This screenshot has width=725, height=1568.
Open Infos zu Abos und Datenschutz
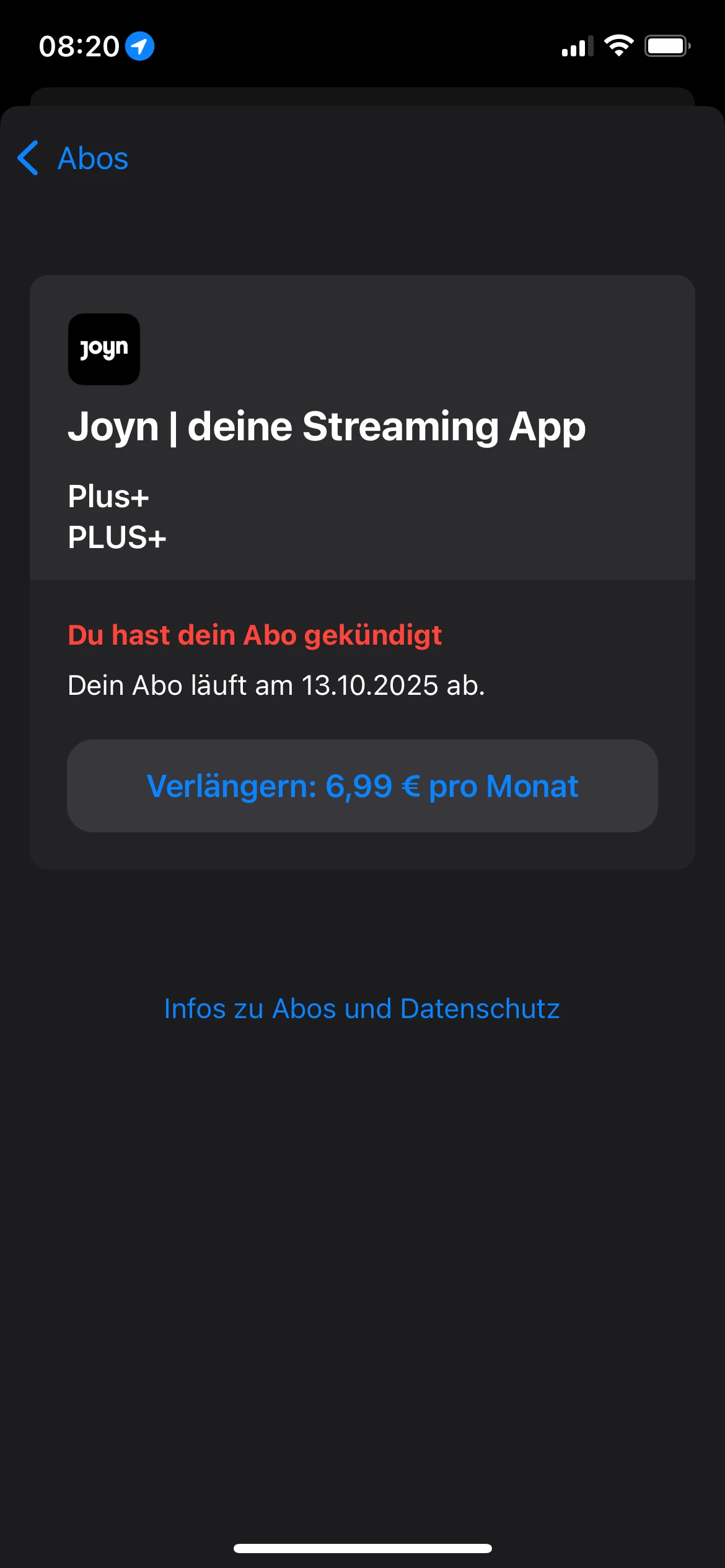tap(362, 1009)
